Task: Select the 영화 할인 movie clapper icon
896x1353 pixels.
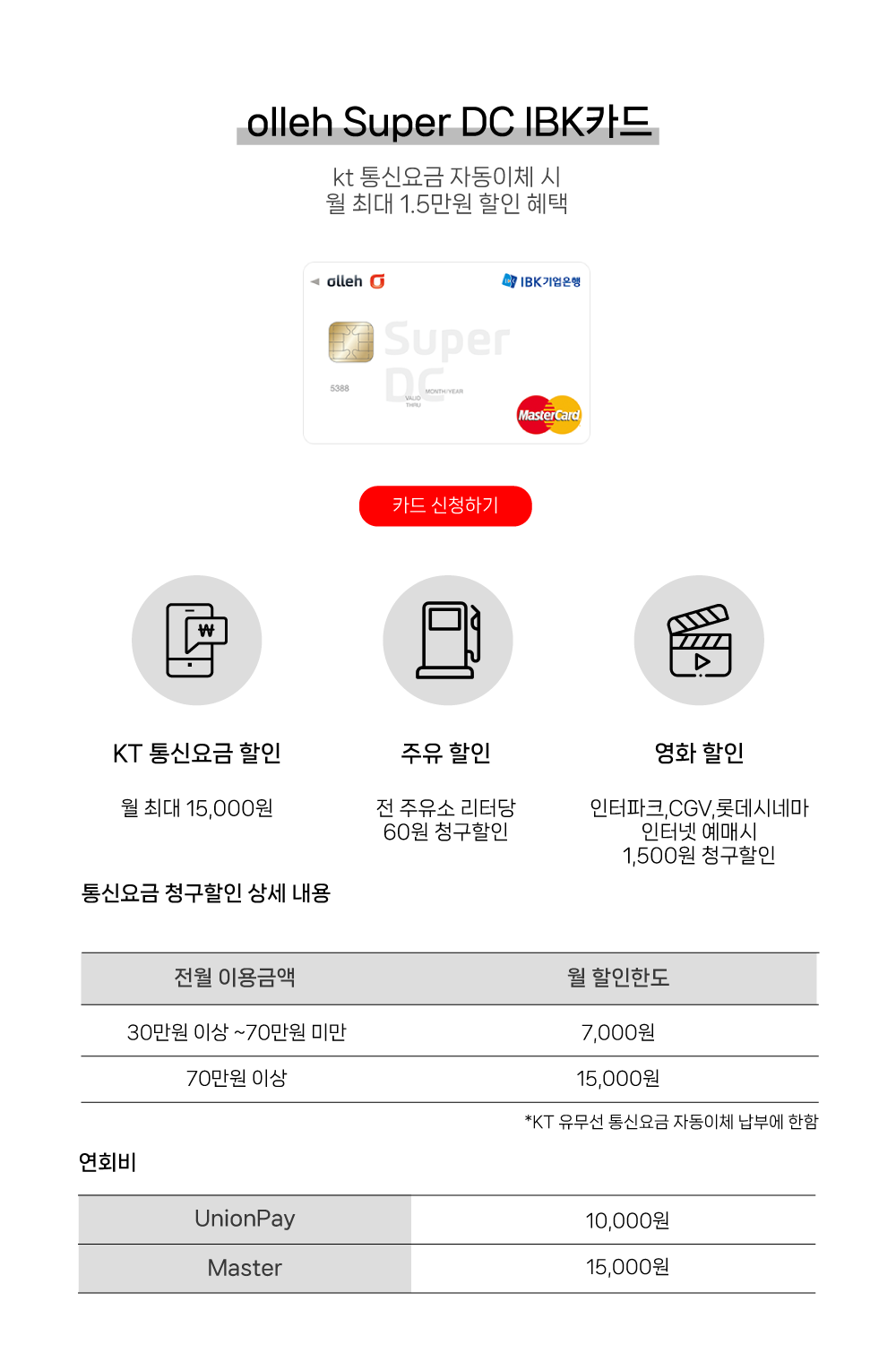Action: pyautogui.click(x=700, y=639)
